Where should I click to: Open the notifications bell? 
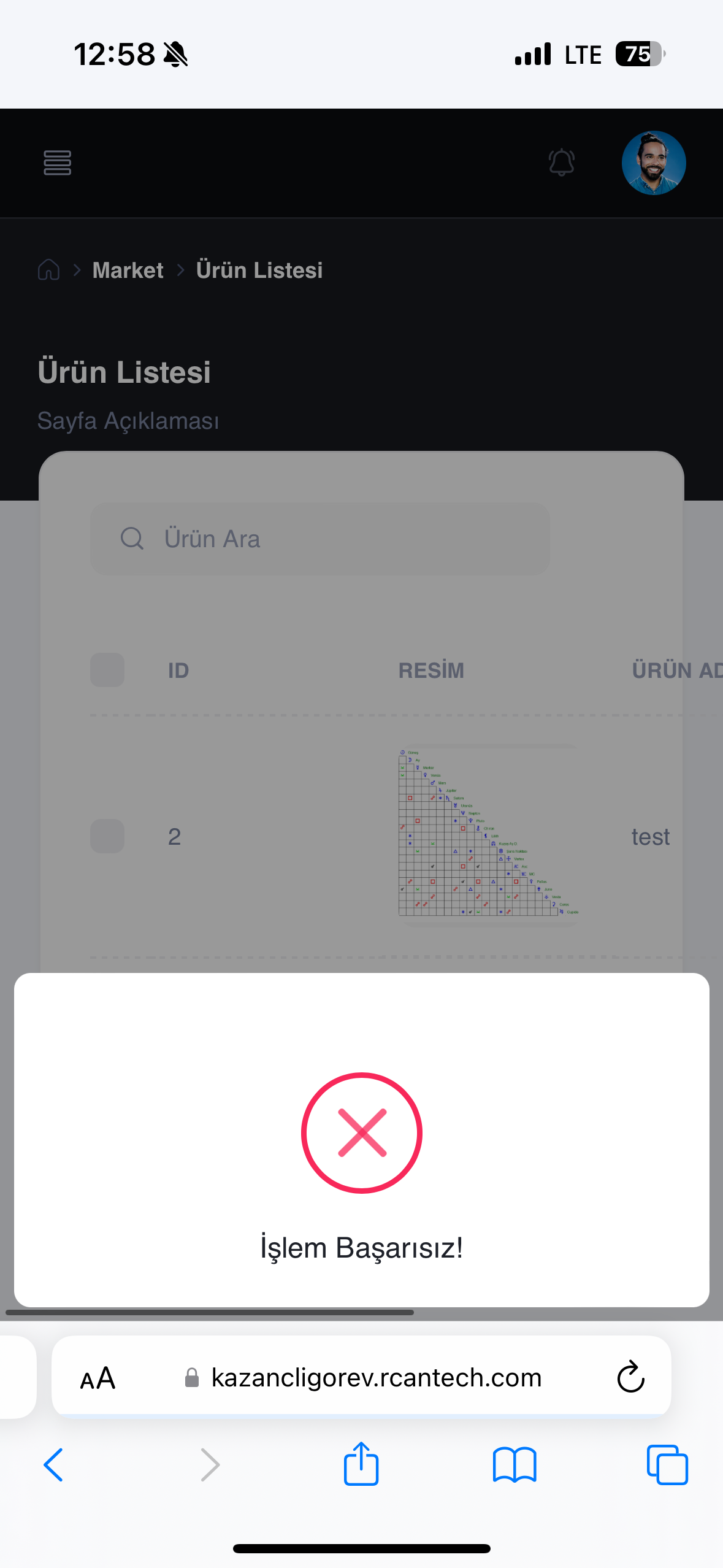[561, 163]
